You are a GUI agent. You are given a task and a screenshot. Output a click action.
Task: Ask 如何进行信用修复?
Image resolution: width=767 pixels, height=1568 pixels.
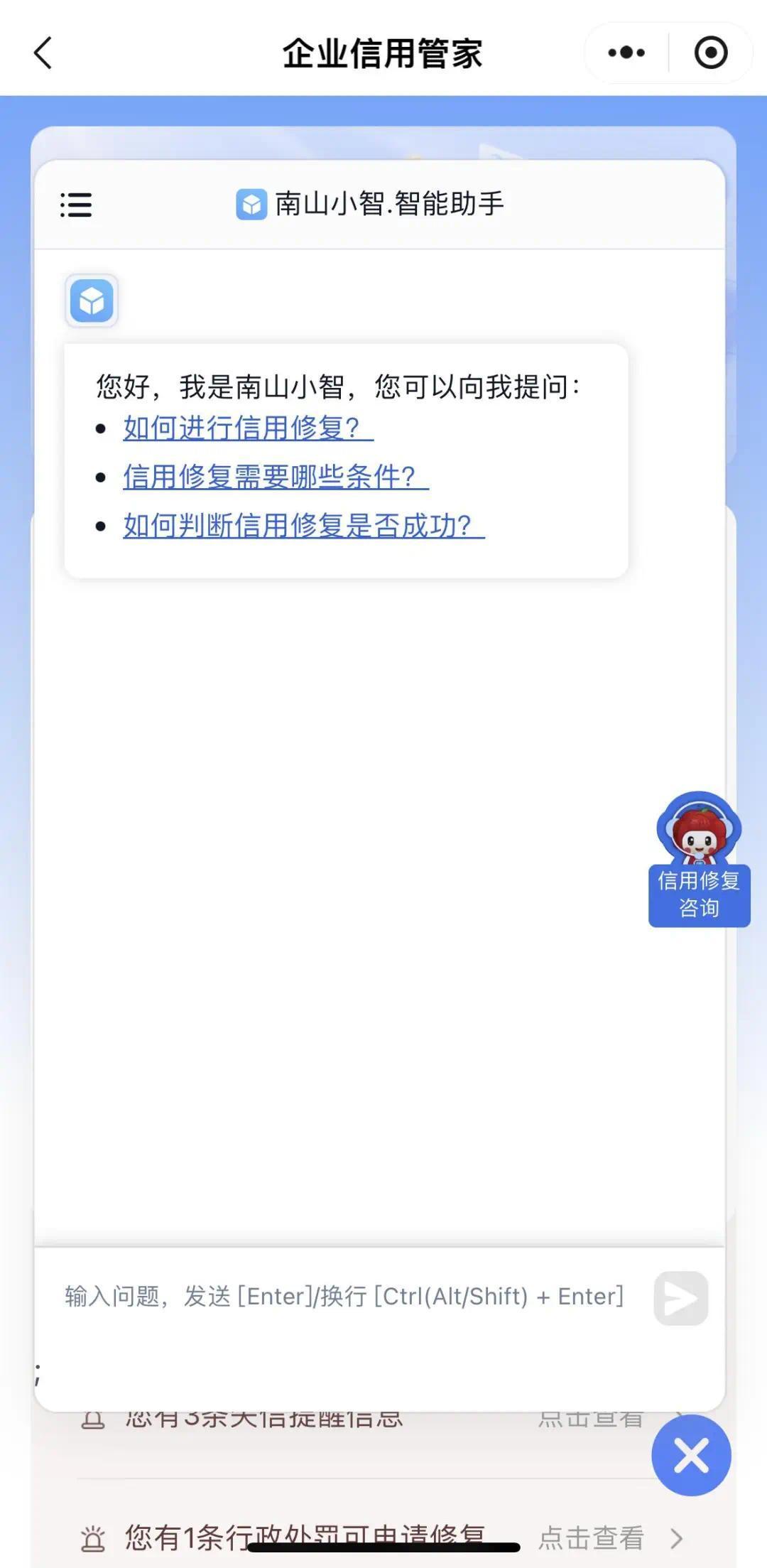tap(247, 428)
